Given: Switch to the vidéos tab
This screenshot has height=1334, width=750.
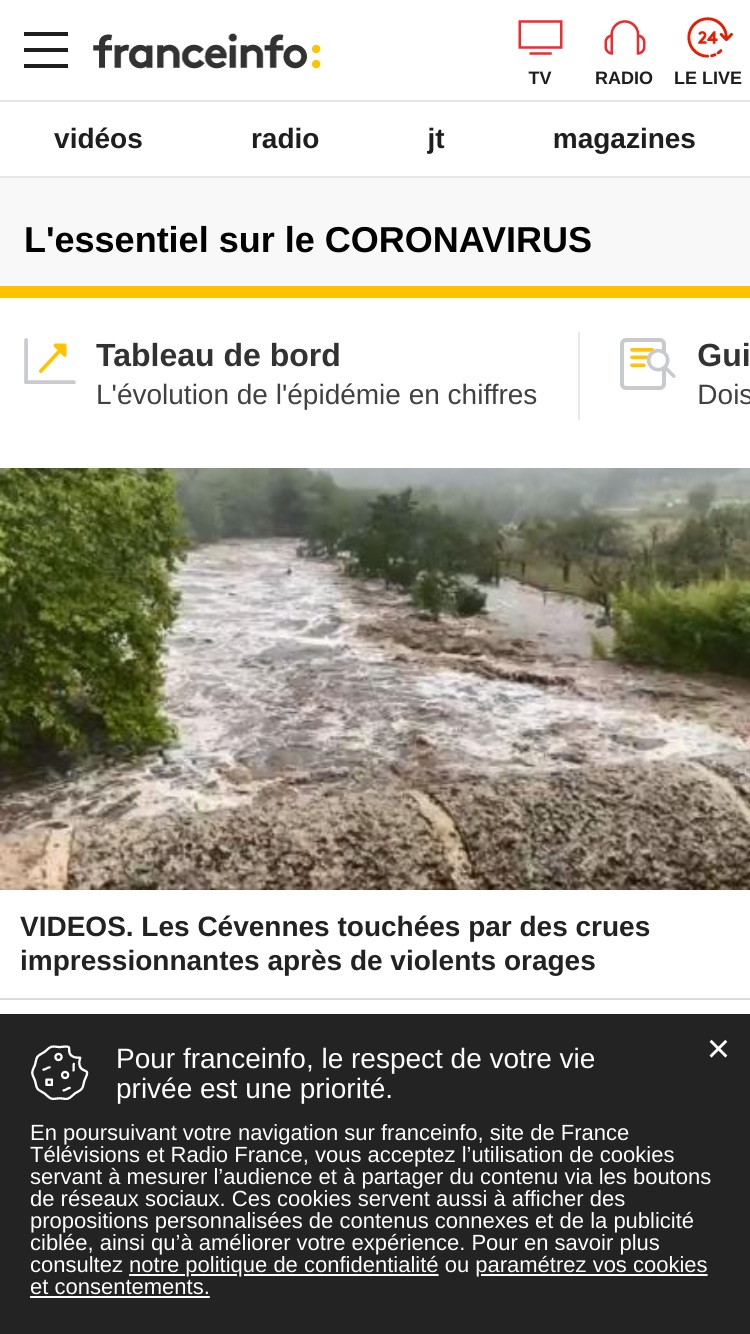Looking at the screenshot, I should (x=98, y=139).
